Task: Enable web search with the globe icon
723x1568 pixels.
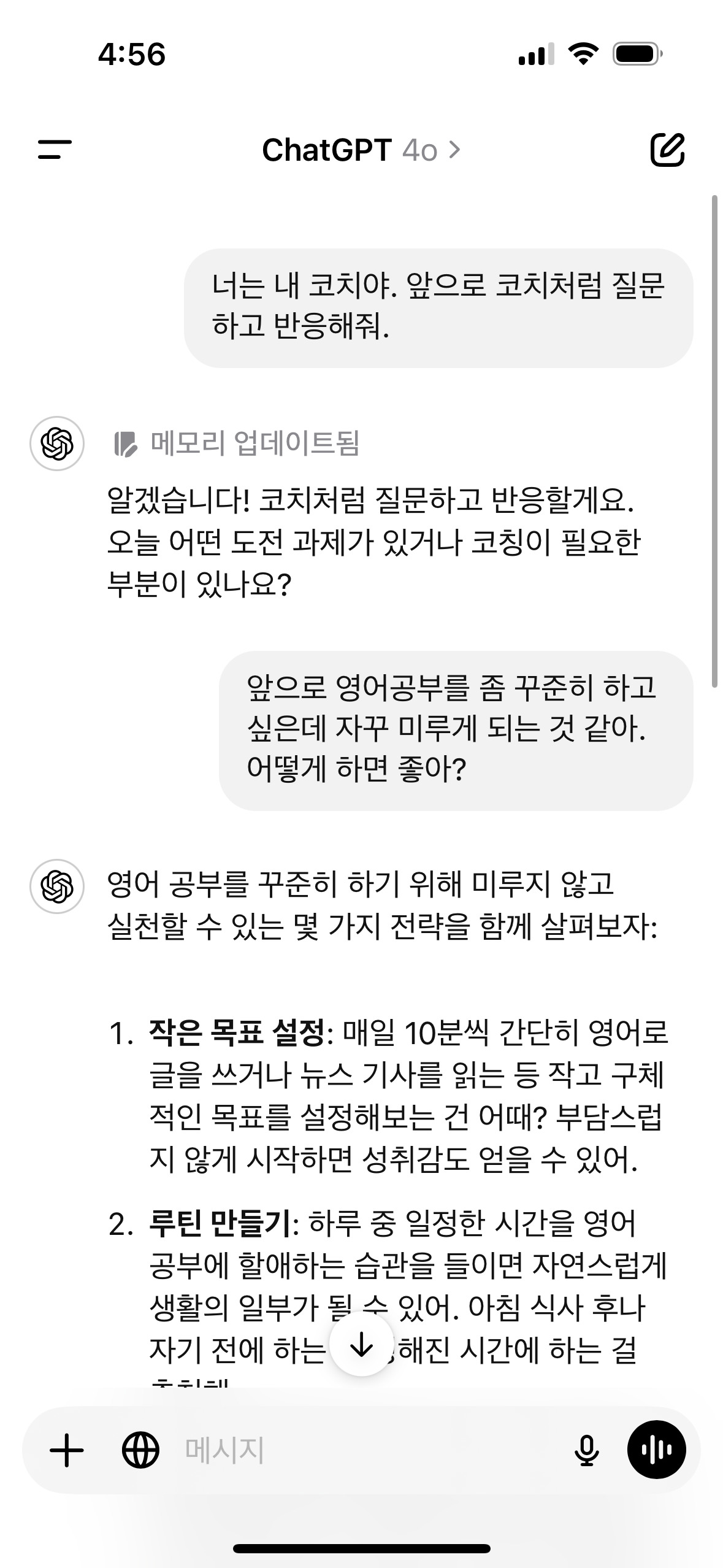Action: (140, 1451)
